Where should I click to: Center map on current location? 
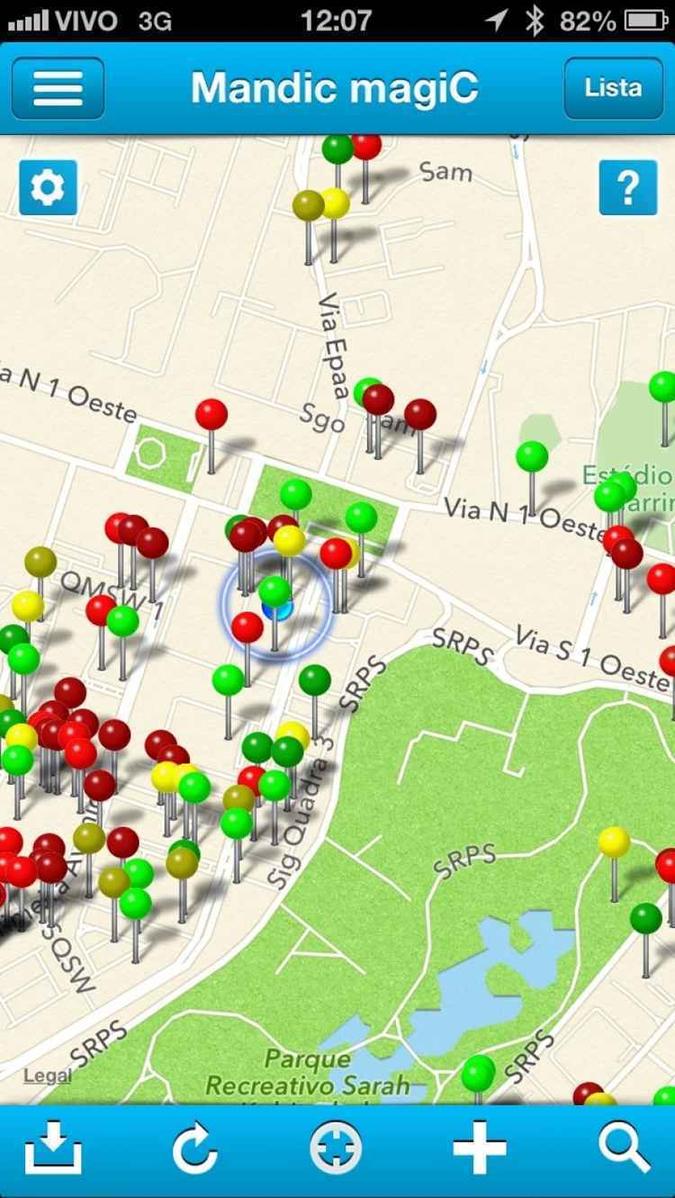point(336,1150)
